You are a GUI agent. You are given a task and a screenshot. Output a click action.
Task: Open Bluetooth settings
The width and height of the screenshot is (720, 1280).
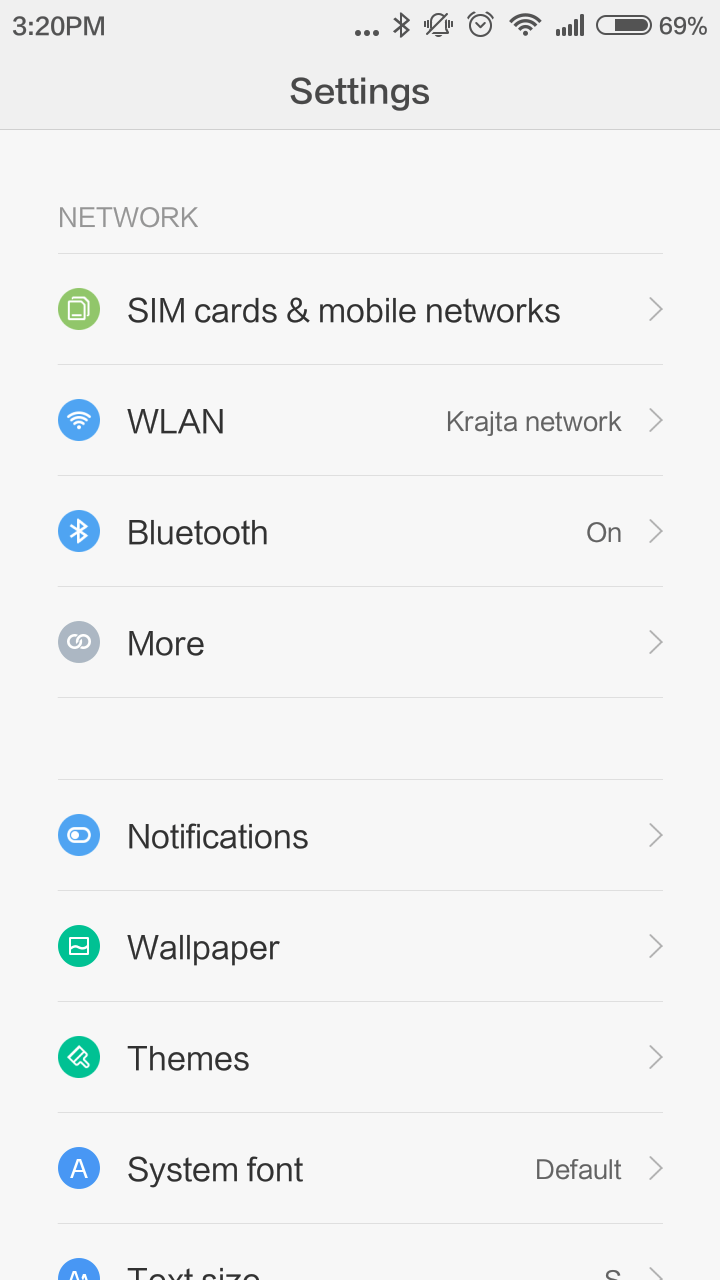tap(360, 532)
